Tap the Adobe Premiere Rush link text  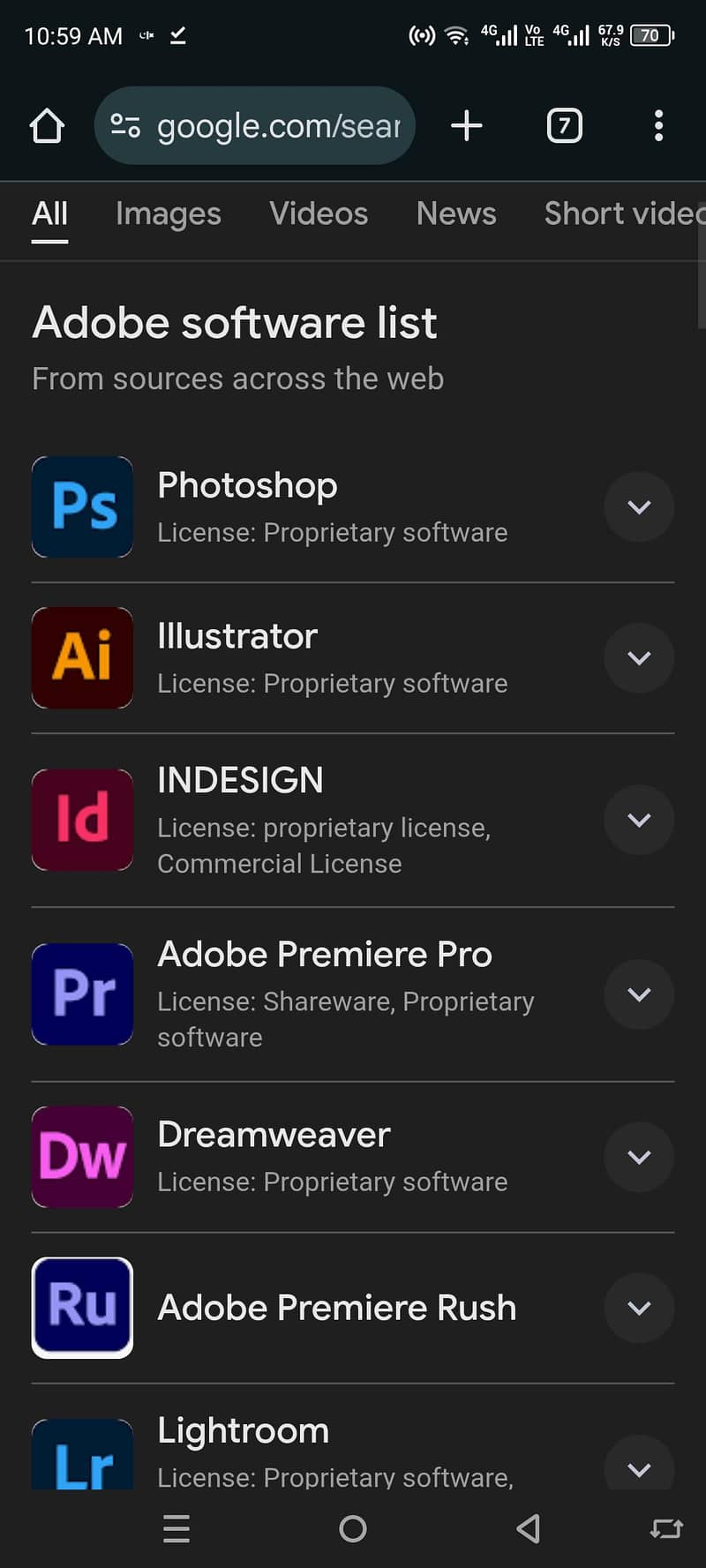pos(336,1308)
